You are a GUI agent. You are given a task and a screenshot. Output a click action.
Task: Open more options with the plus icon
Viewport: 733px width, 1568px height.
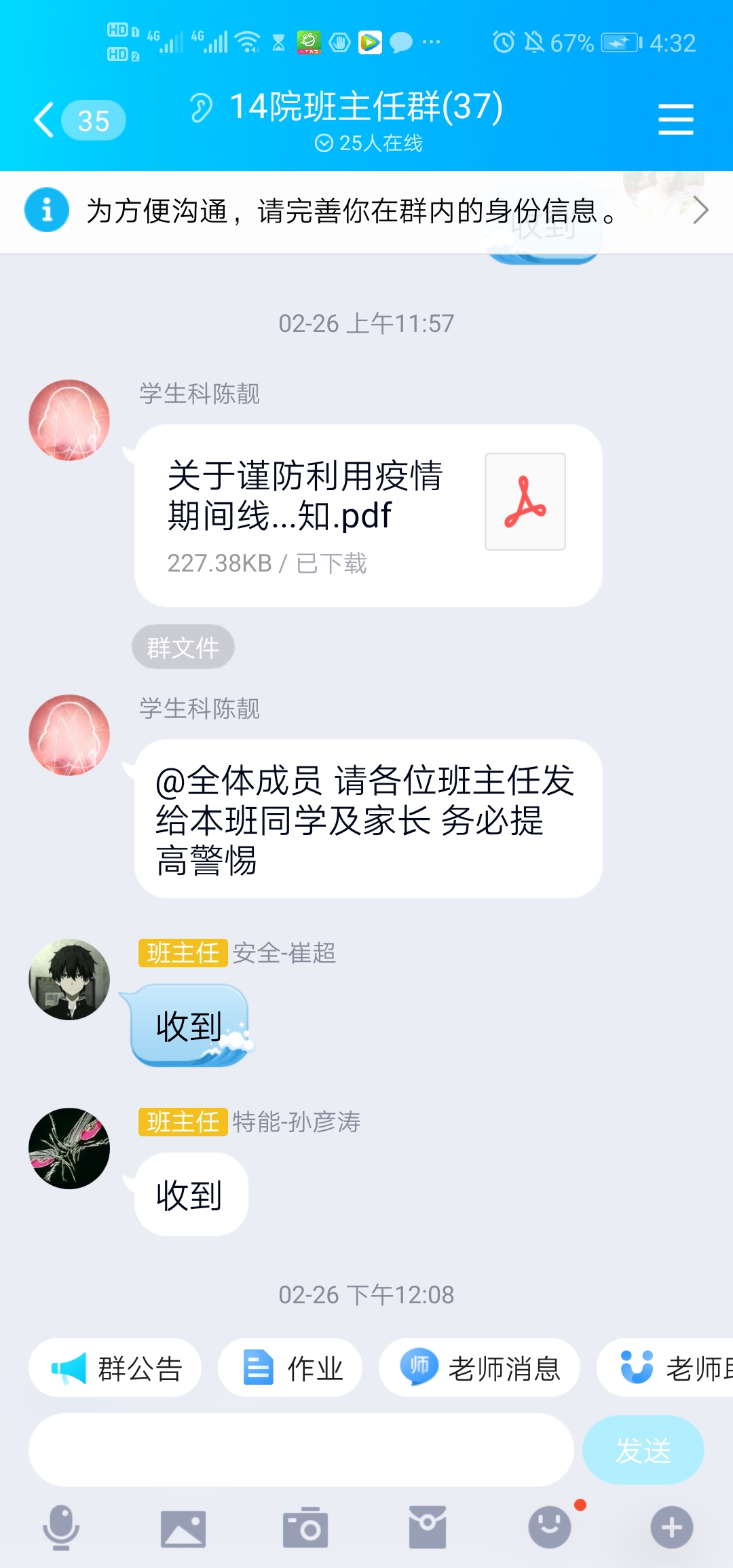click(x=671, y=1527)
